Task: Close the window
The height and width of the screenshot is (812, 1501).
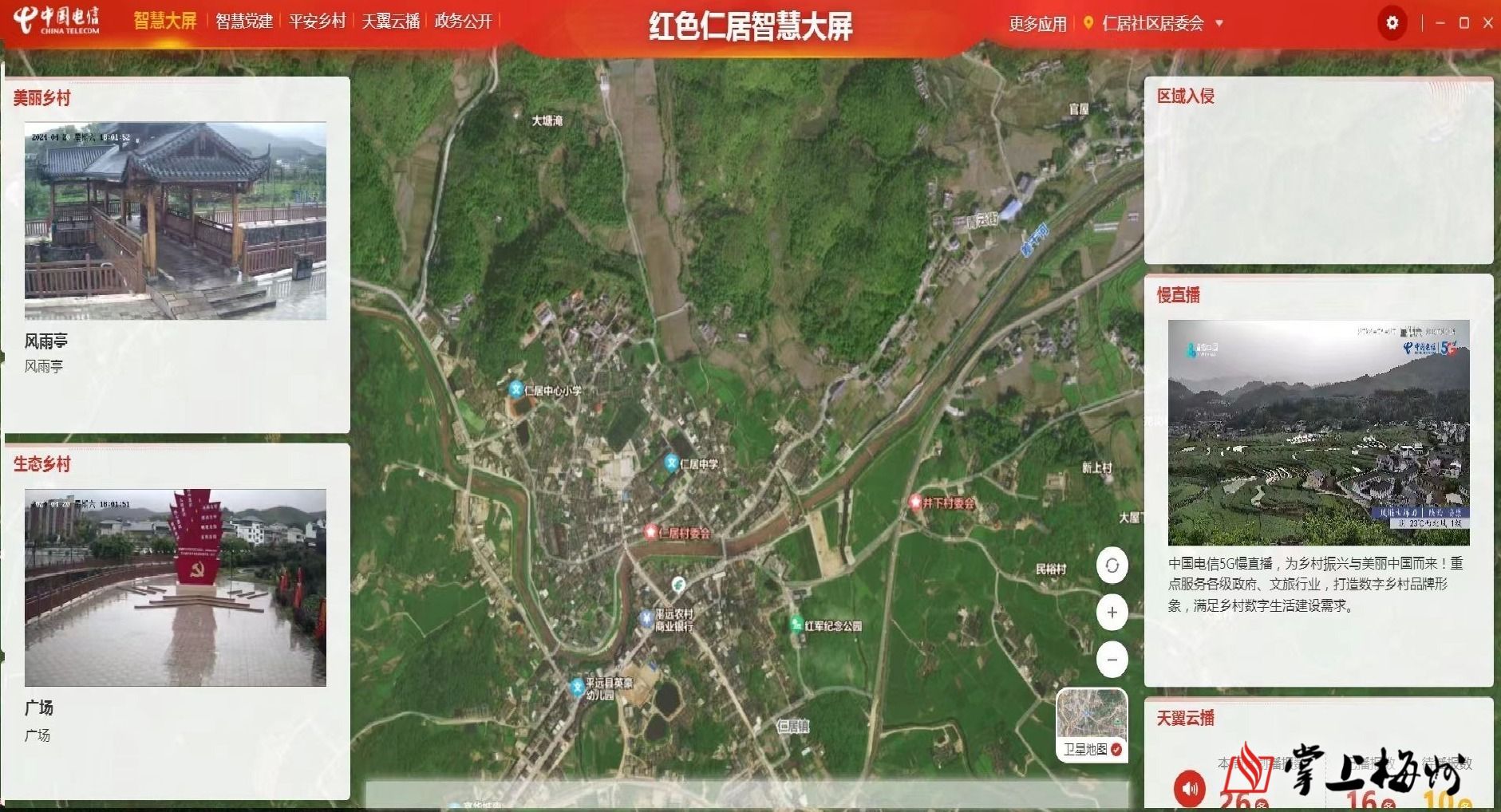Action: [x=1488, y=23]
